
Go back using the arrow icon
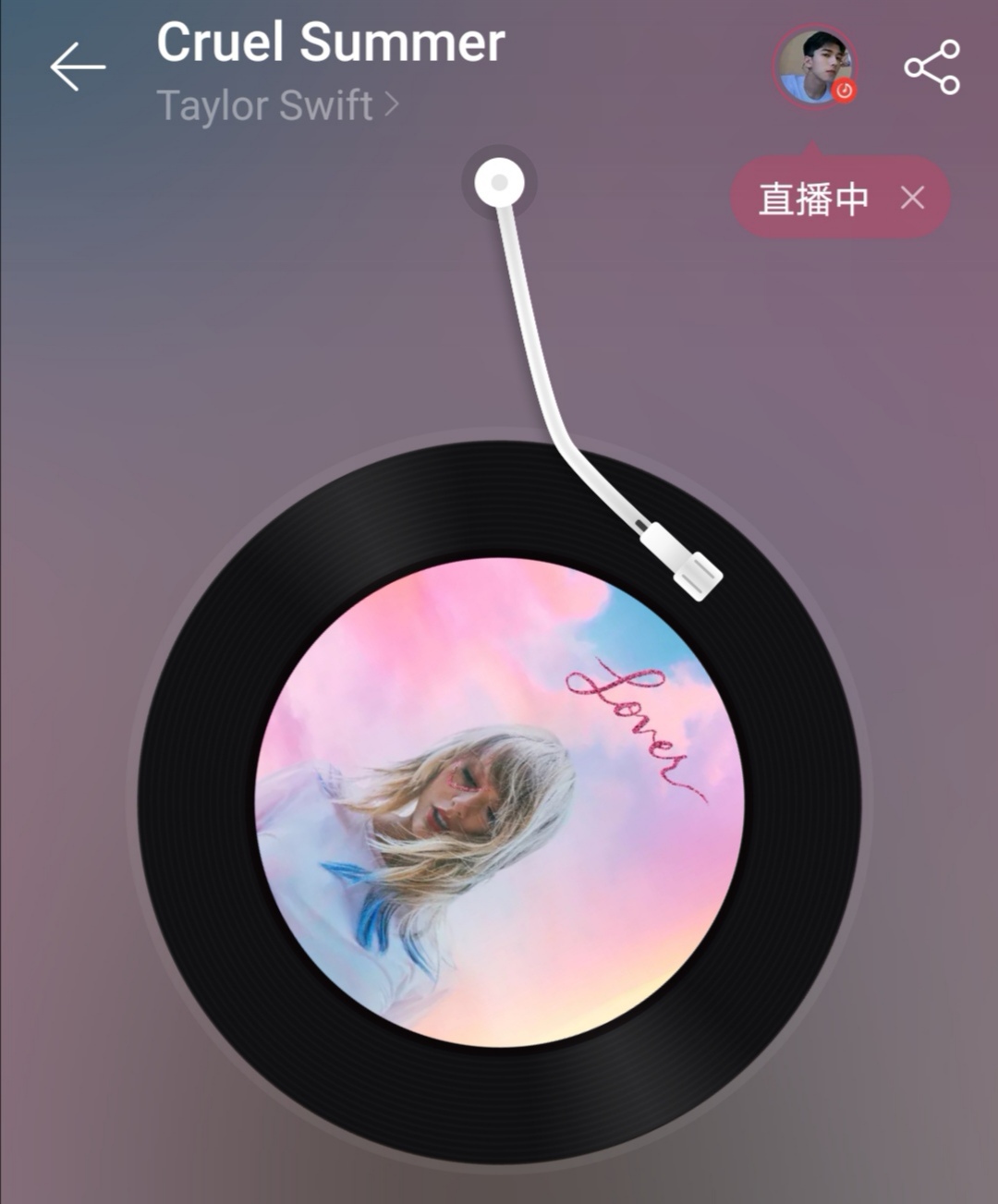coord(78,67)
